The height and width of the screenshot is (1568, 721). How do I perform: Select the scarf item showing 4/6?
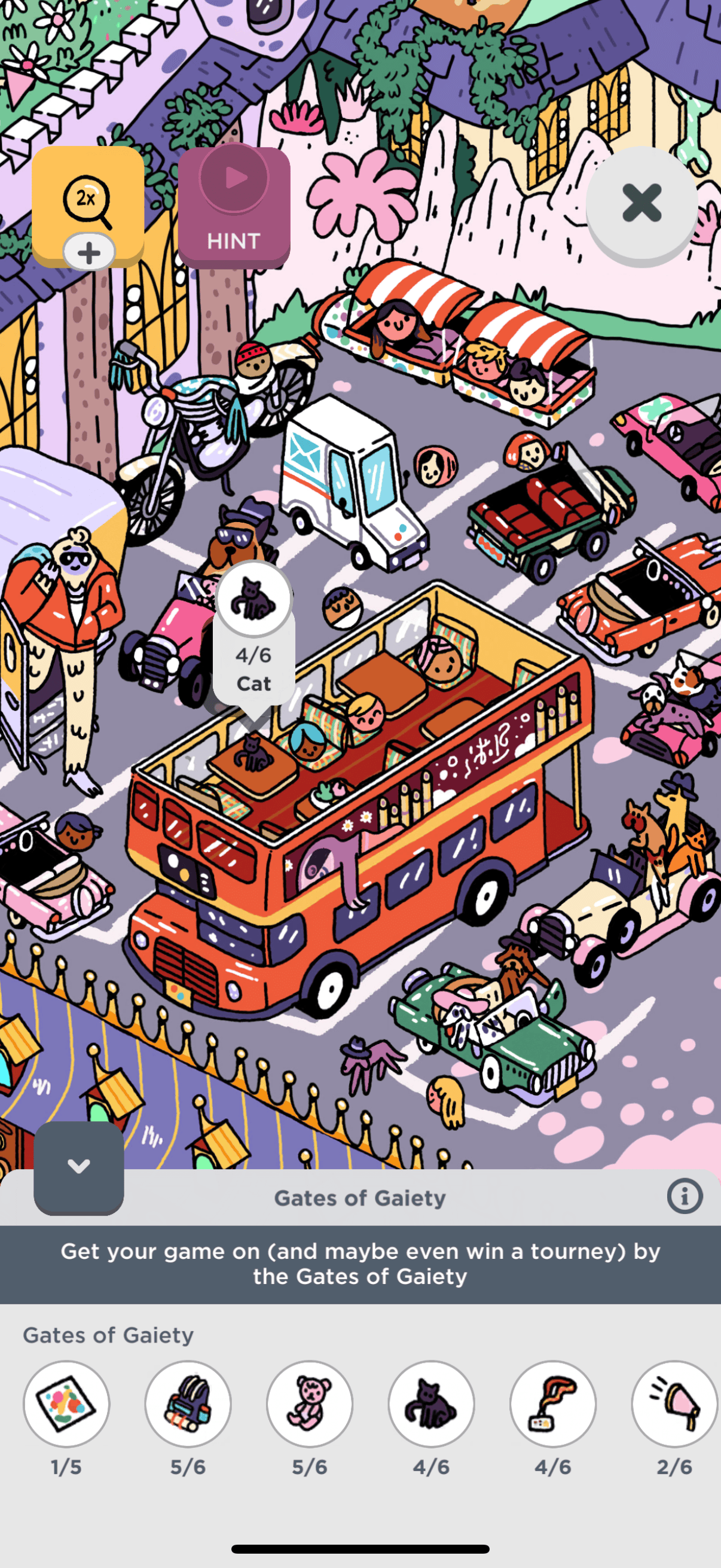pyautogui.click(x=552, y=1404)
